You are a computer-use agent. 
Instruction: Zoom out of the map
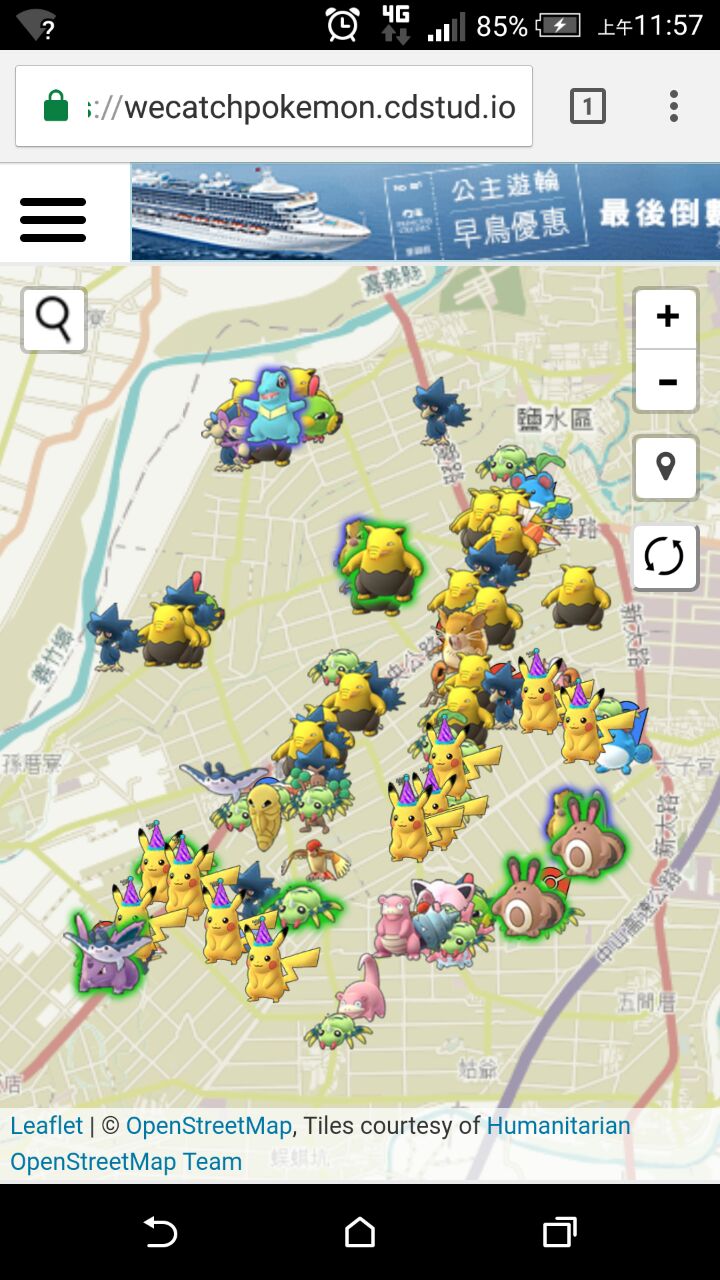click(666, 381)
